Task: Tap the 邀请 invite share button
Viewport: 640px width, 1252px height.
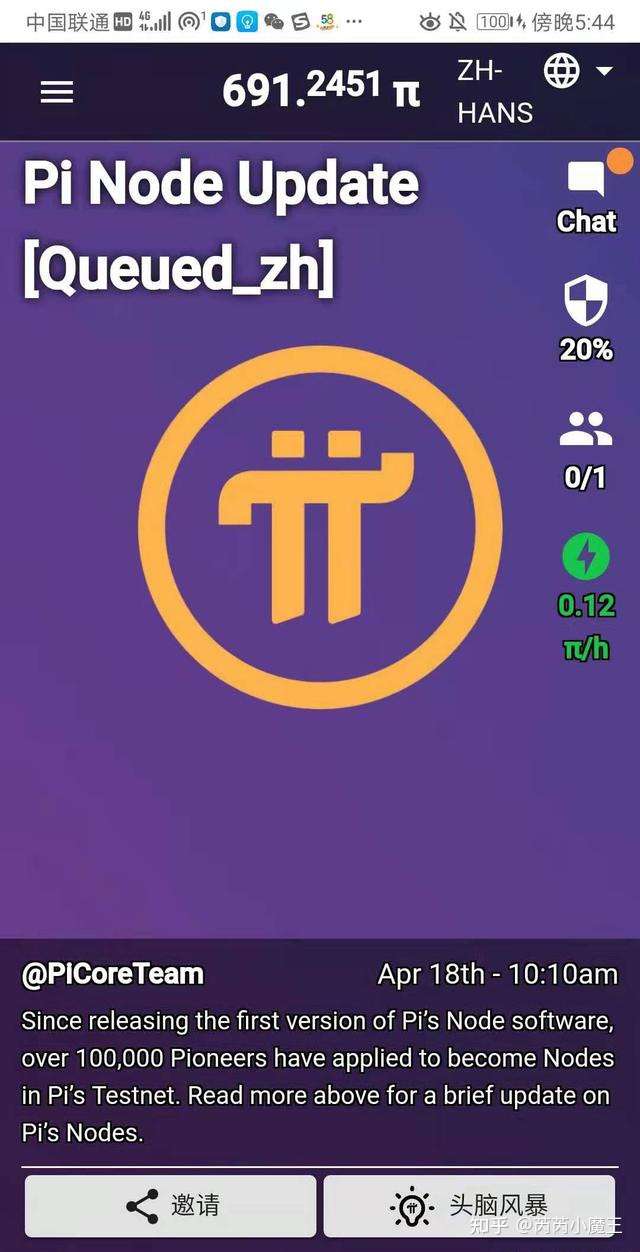Action: [x=170, y=1206]
